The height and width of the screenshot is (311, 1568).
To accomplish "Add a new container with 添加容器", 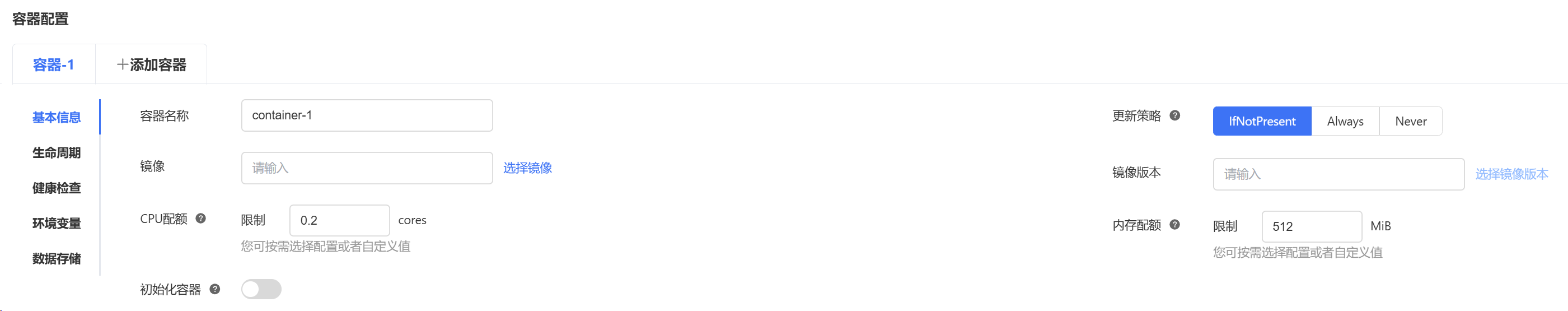I will pyautogui.click(x=152, y=64).
